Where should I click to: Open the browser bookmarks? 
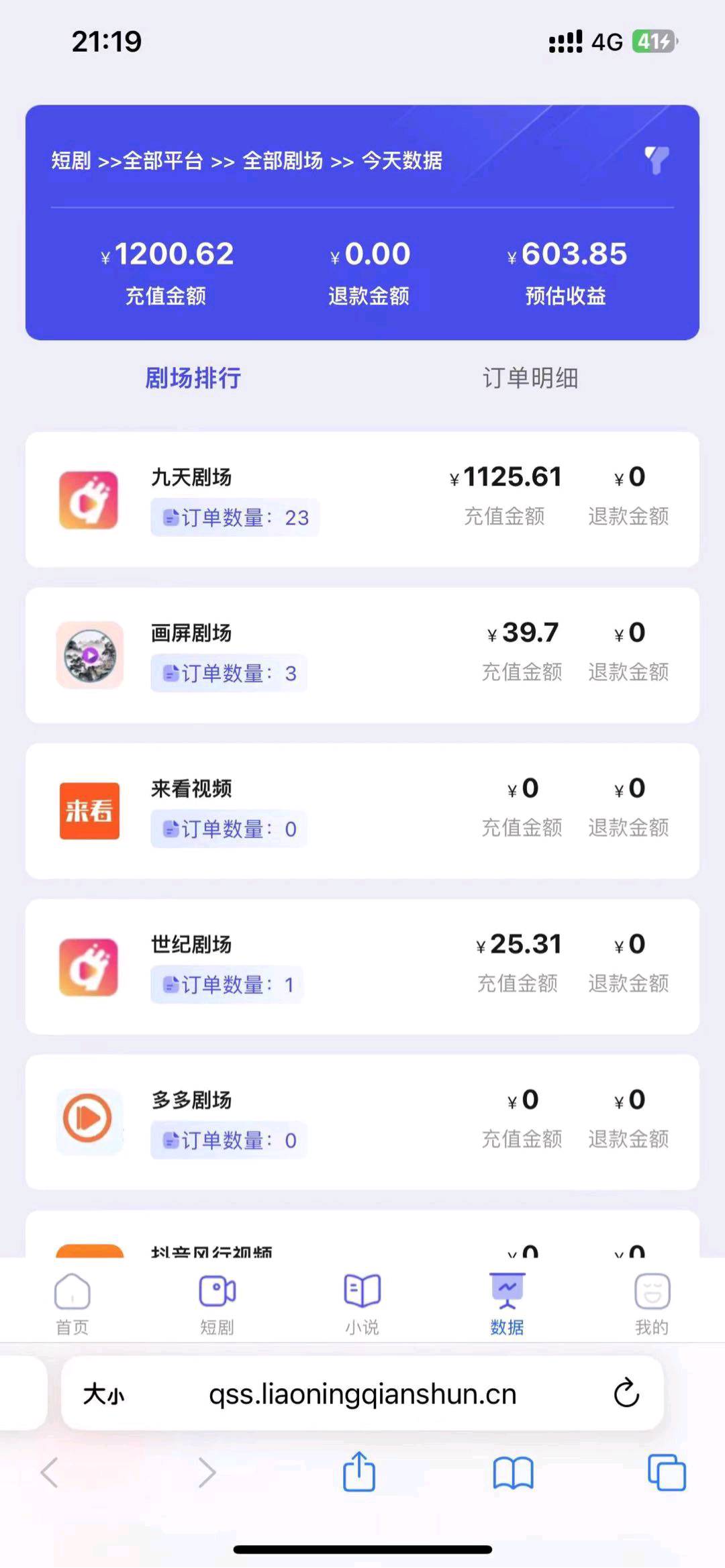tap(513, 1473)
